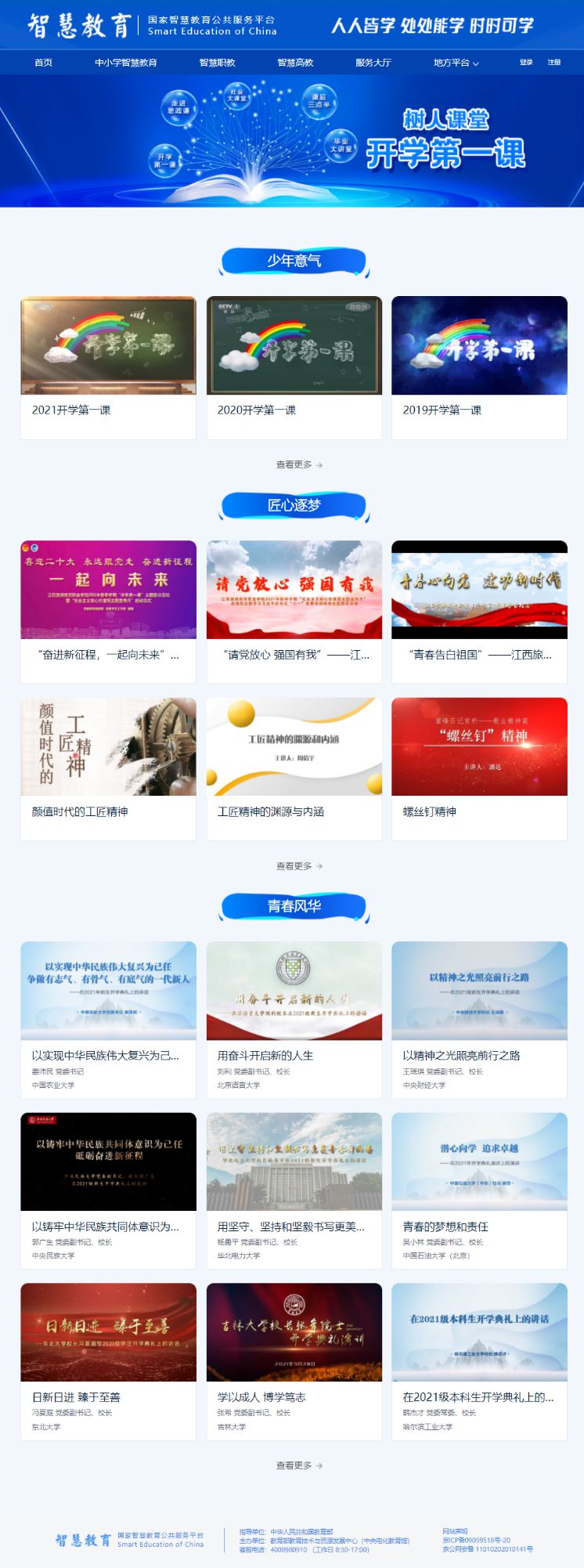Open the 服务大厅 page
Image resolution: width=584 pixels, height=1568 pixels.
[x=373, y=63]
